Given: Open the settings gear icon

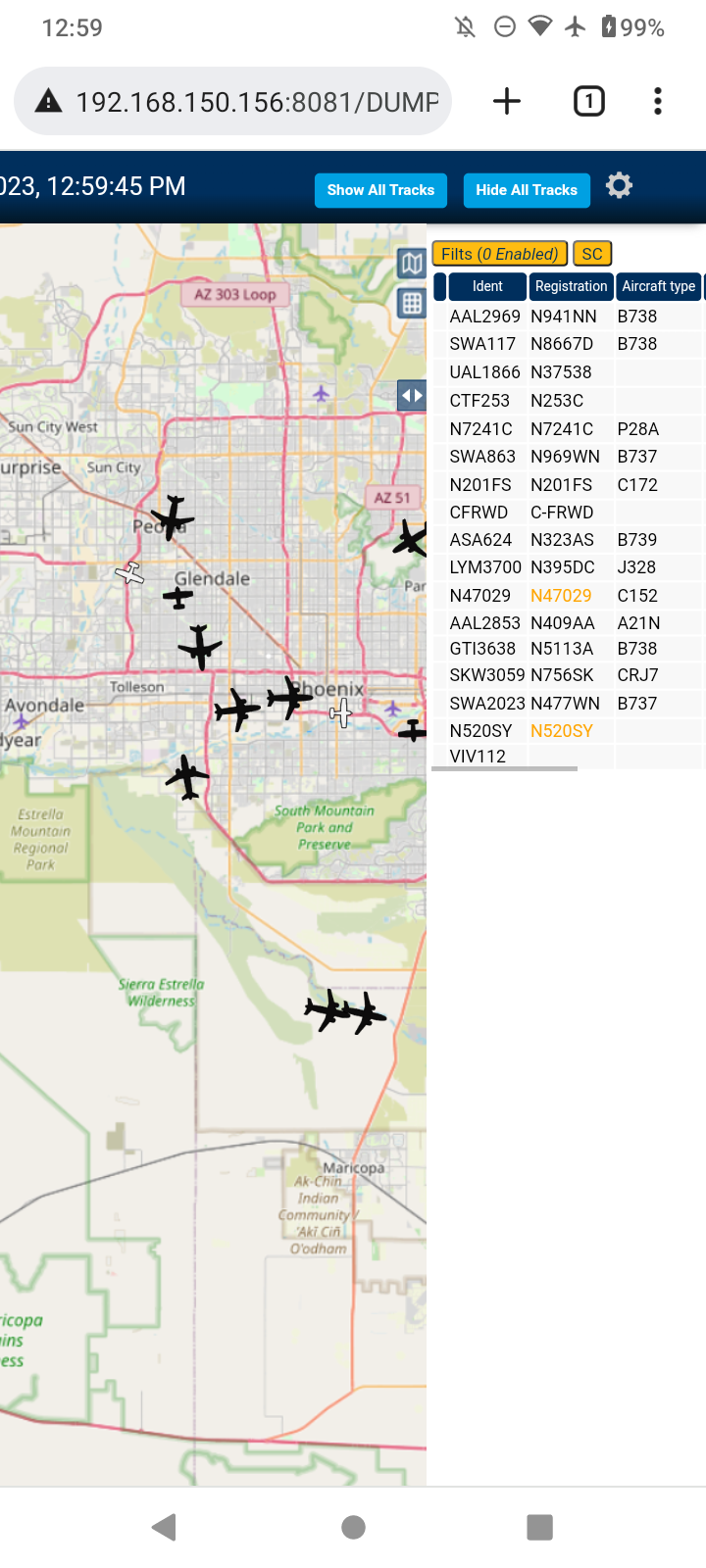Looking at the screenshot, I should point(619,185).
